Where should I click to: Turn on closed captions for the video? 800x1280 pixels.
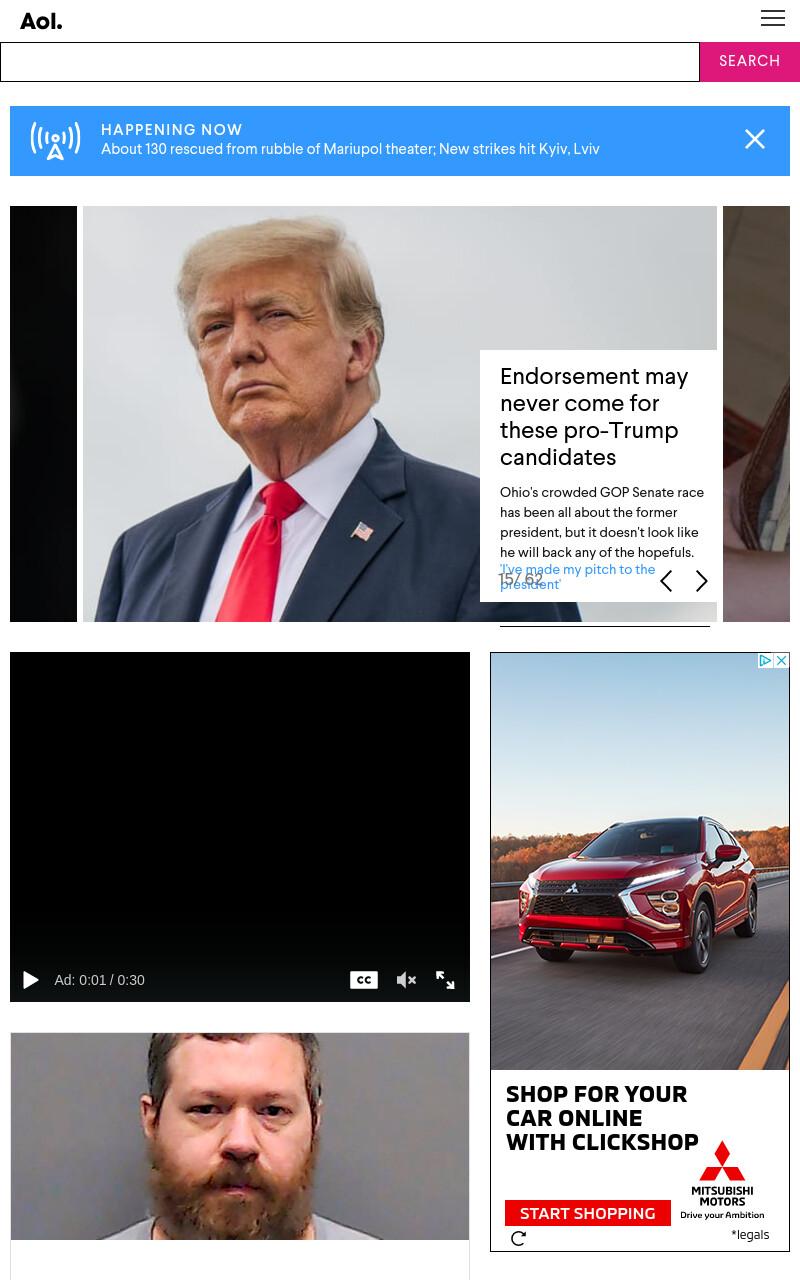point(364,980)
